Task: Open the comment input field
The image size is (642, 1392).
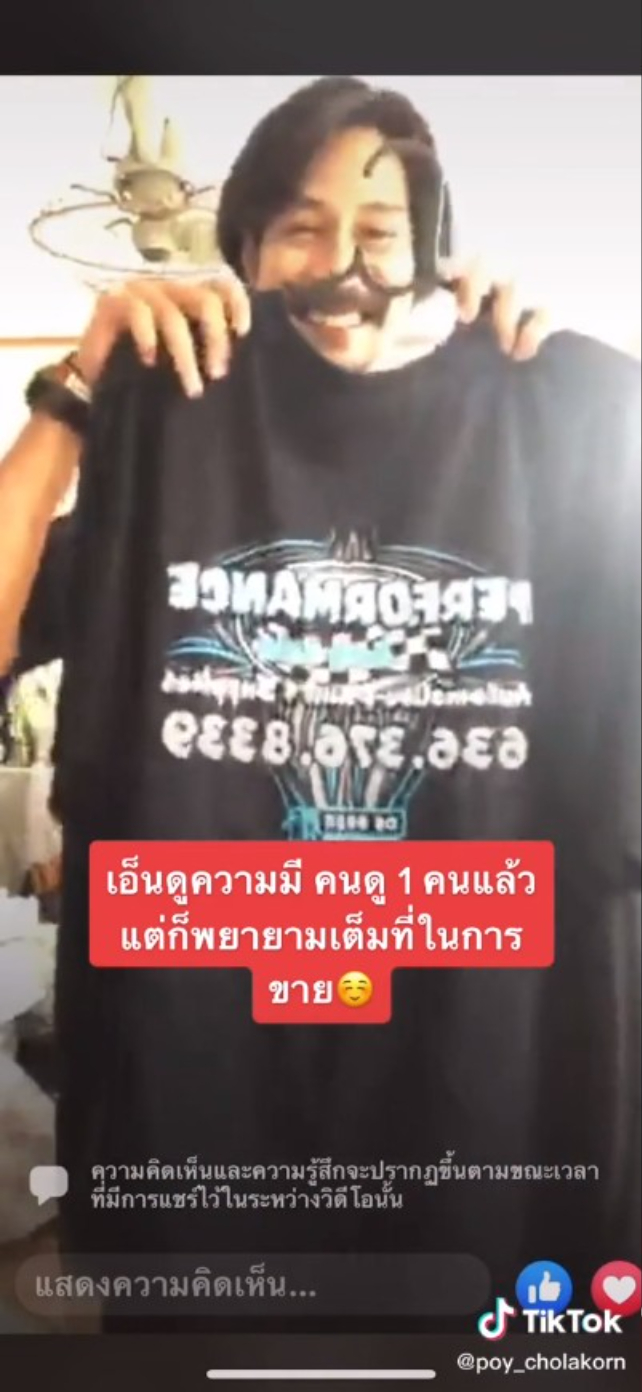Action: click(x=250, y=1285)
